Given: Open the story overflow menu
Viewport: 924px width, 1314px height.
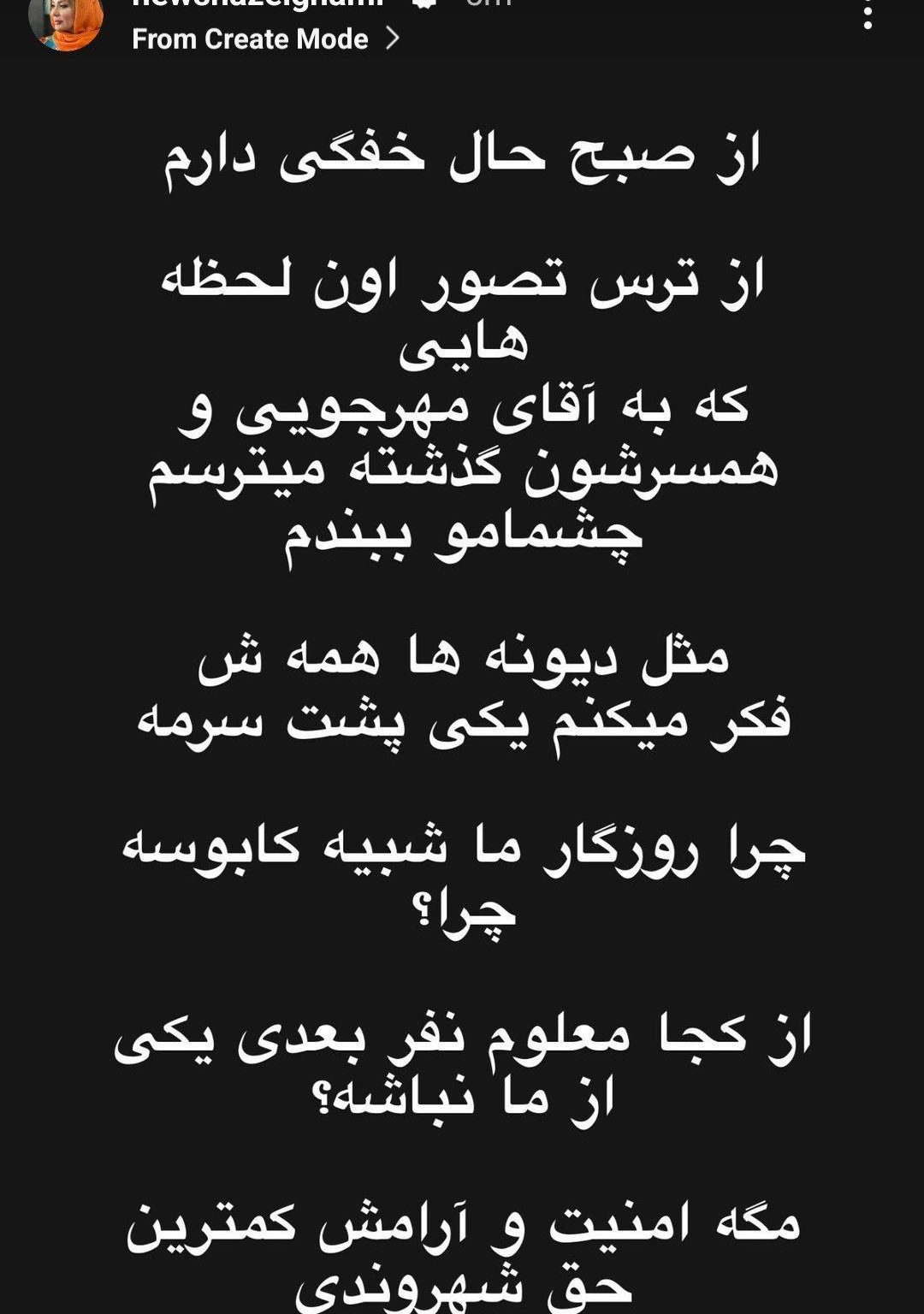Looking at the screenshot, I should pos(868,15).
